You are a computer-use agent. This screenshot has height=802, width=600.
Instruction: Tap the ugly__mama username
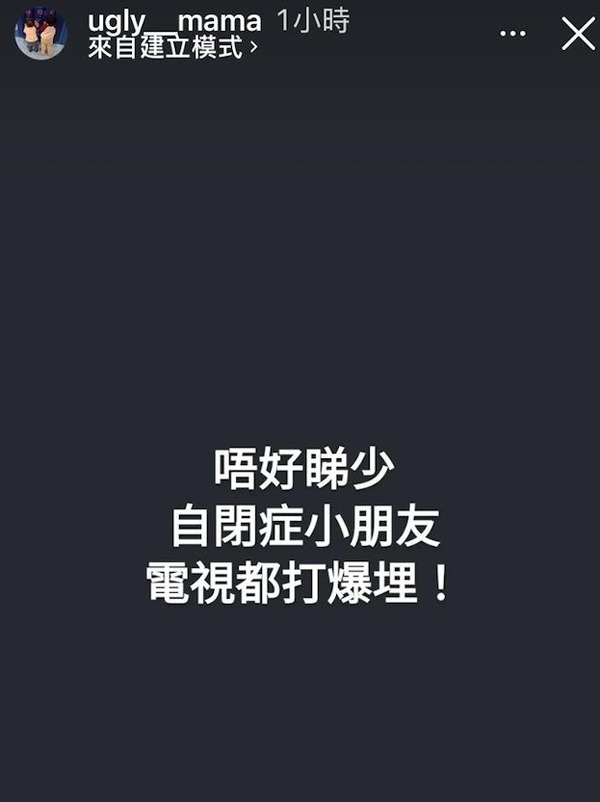pos(174,21)
